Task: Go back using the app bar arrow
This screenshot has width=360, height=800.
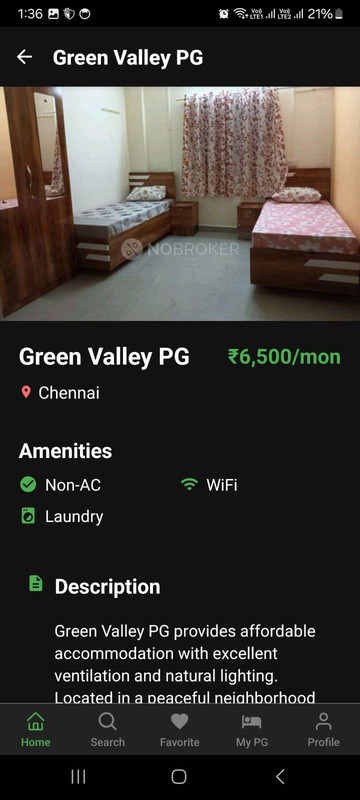Action: point(24,57)
